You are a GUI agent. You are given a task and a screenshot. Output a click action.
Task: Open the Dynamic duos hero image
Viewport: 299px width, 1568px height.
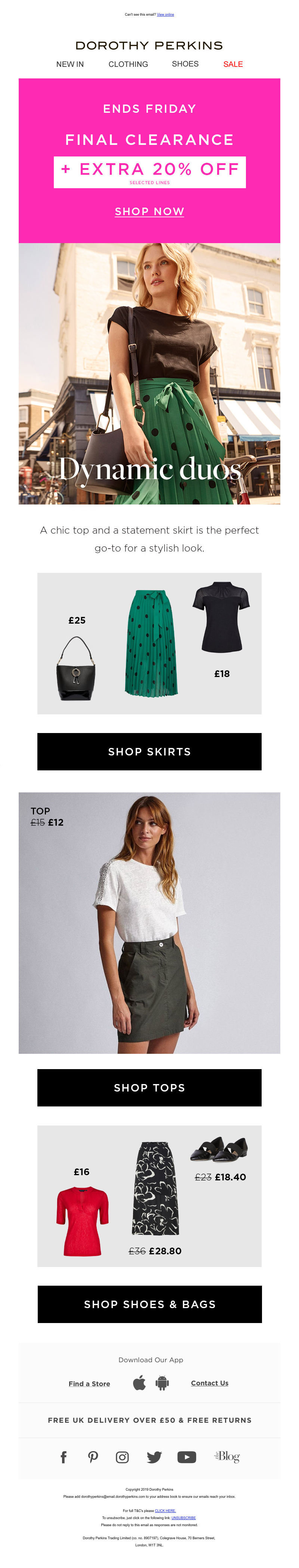[149, 373]
